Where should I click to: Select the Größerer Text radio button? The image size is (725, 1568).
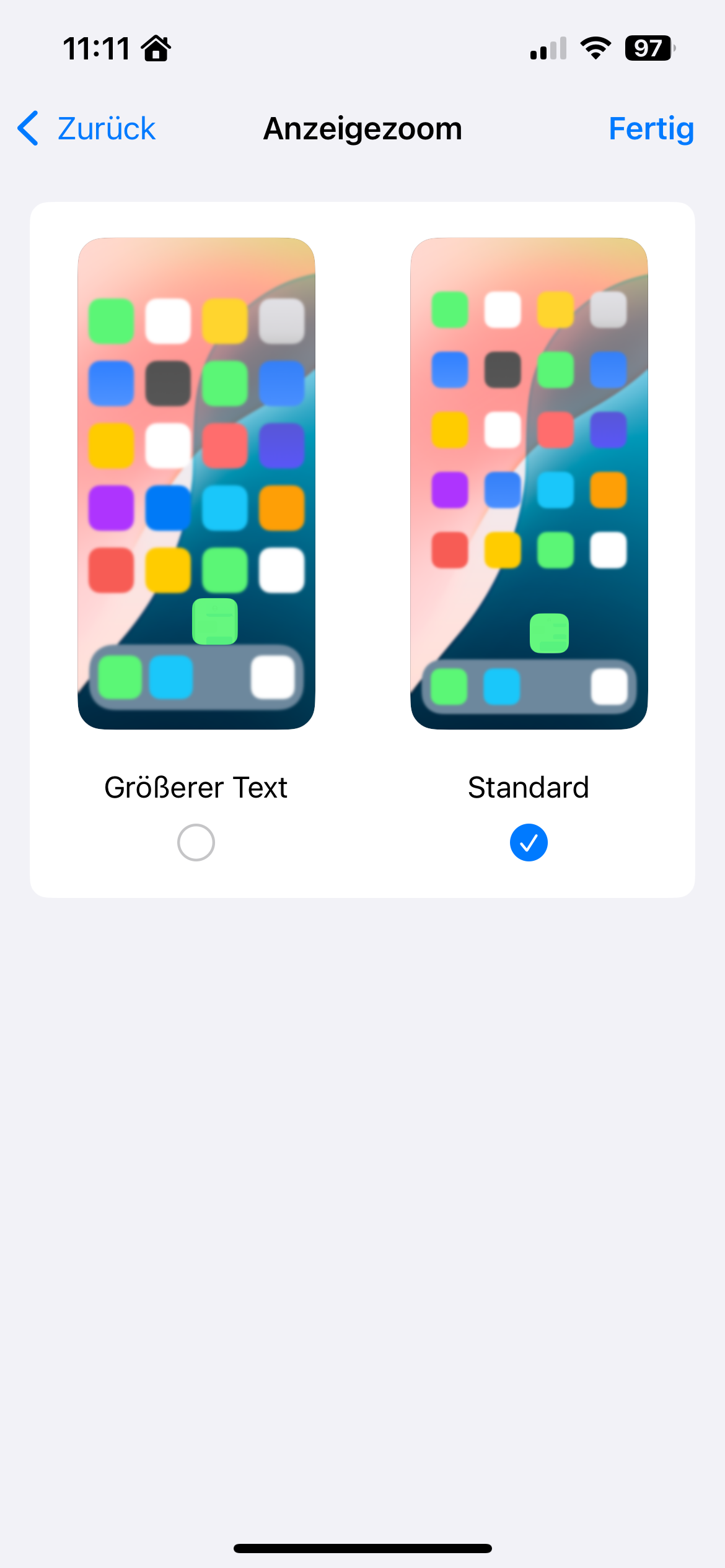click(x=196, y=842)
